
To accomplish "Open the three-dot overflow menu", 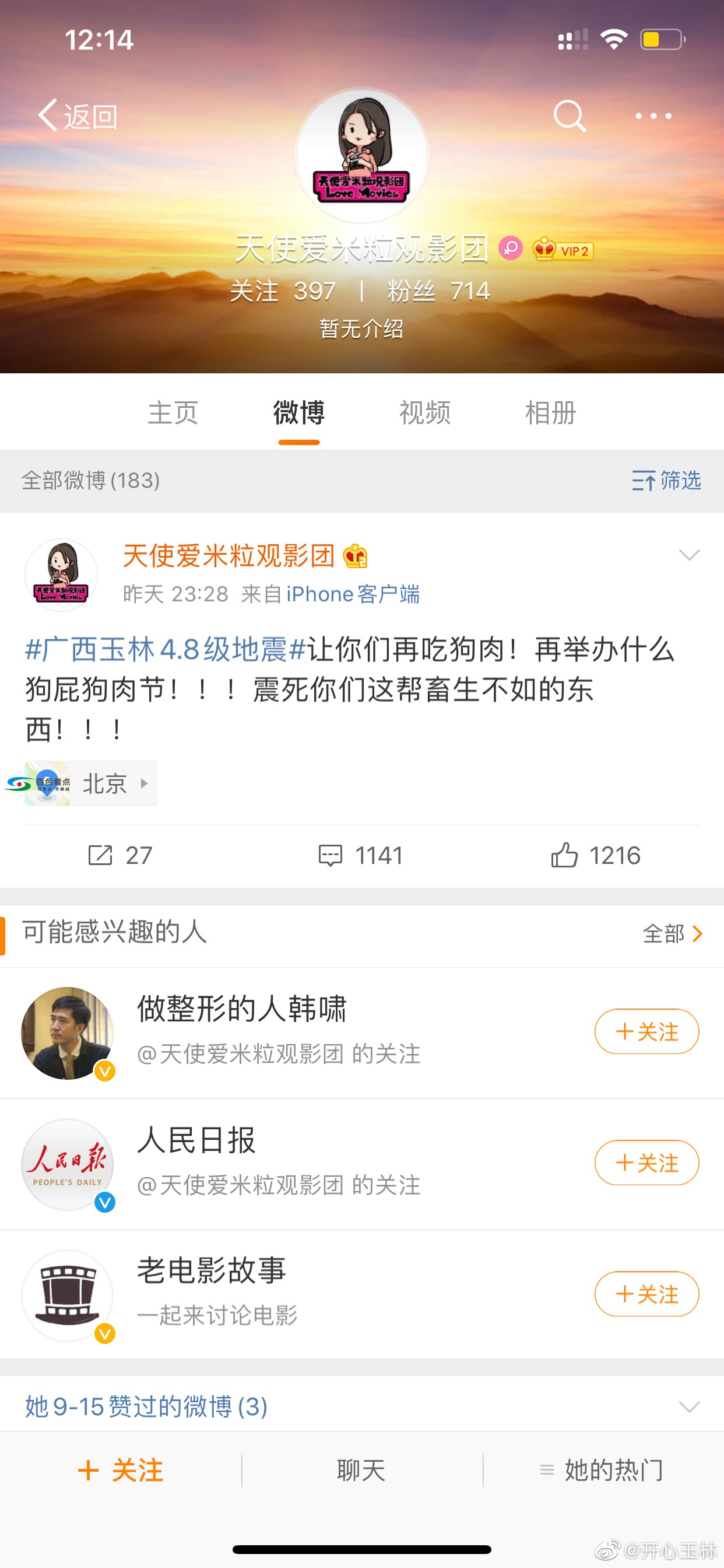I will [x=653, y=116].
